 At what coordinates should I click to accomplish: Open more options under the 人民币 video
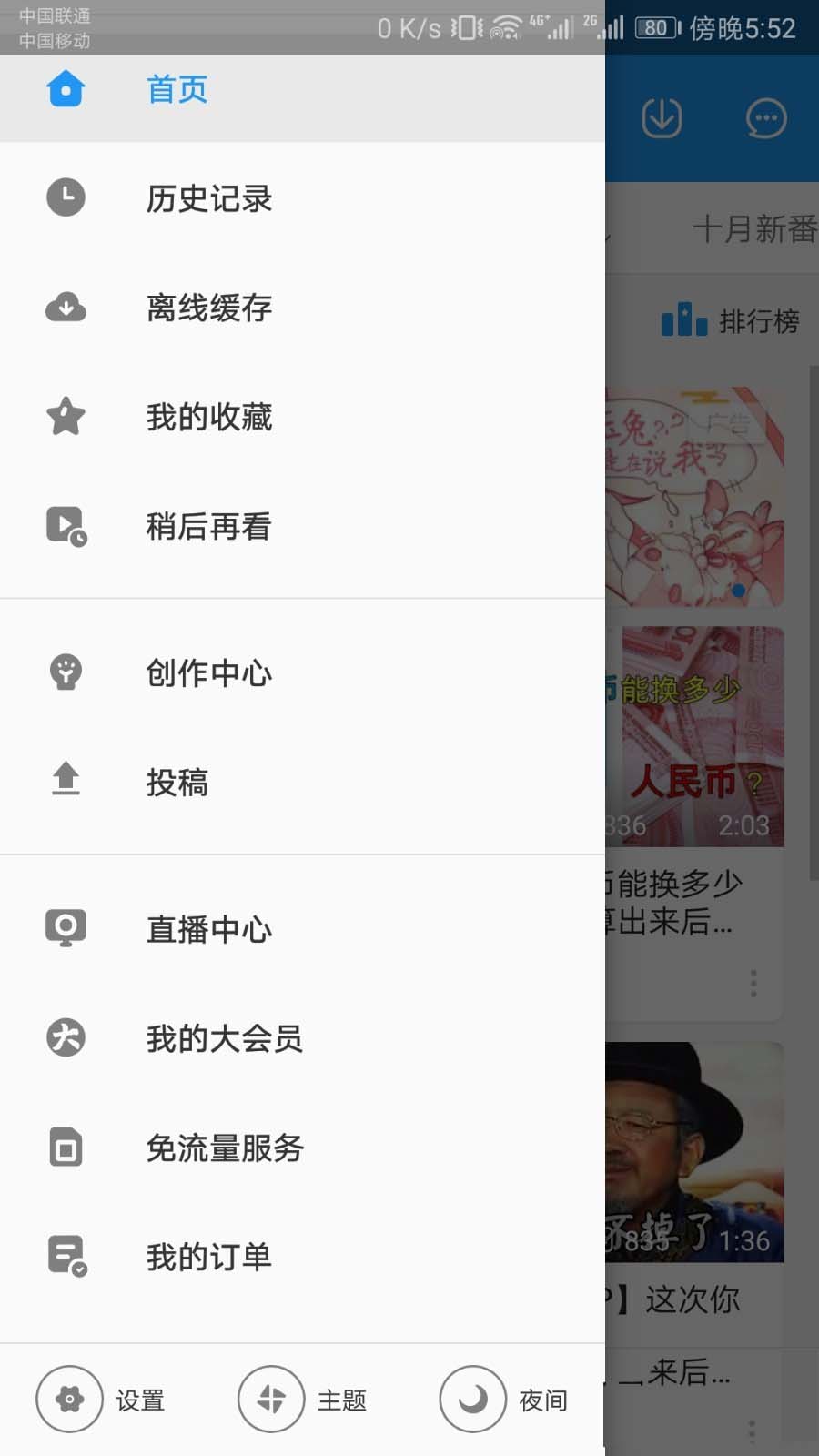coord(753,983)
